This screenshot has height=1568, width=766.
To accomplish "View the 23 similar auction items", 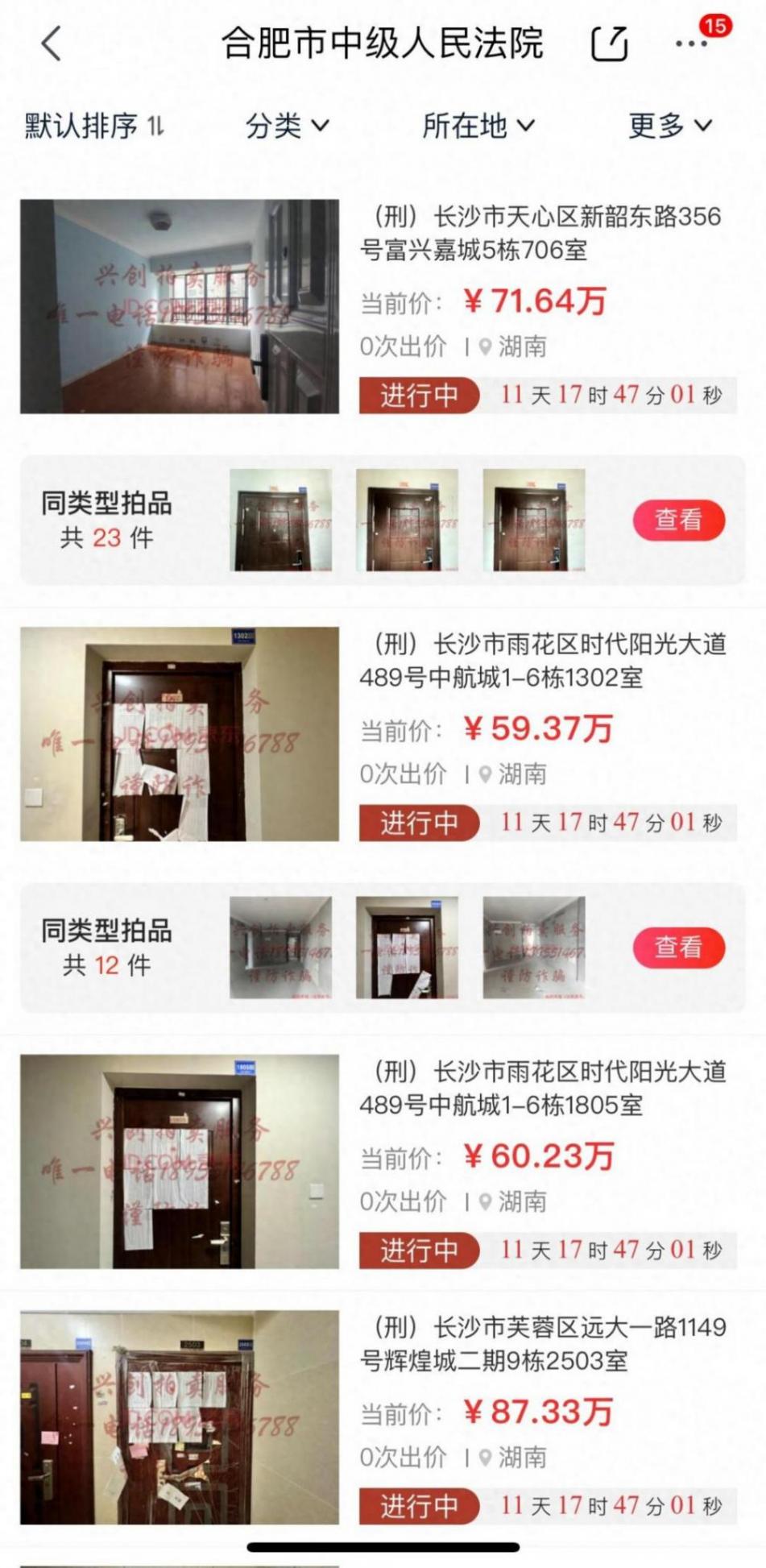I will 678,520.
